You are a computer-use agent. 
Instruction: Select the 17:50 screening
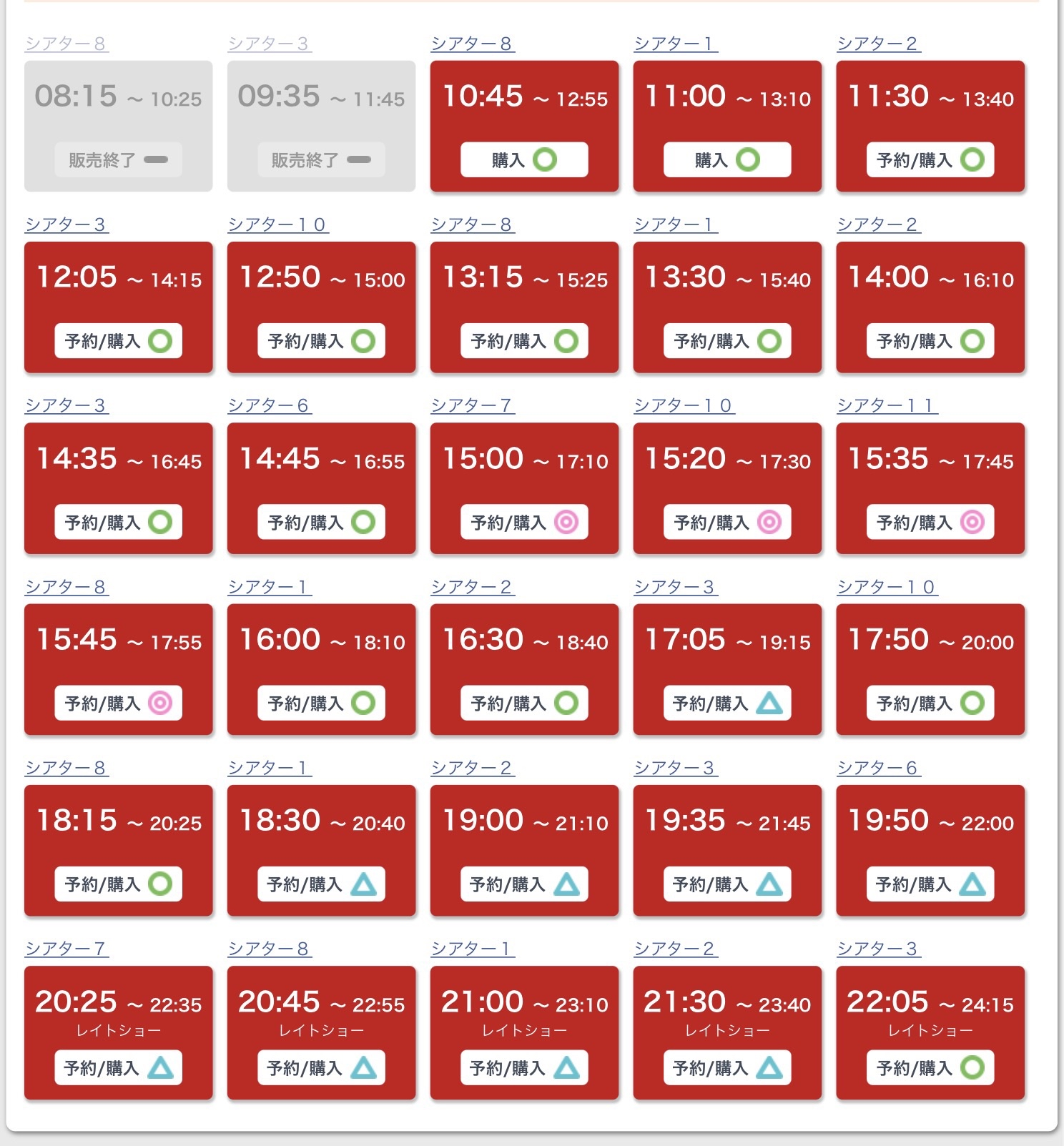click(x=930, y=703)
